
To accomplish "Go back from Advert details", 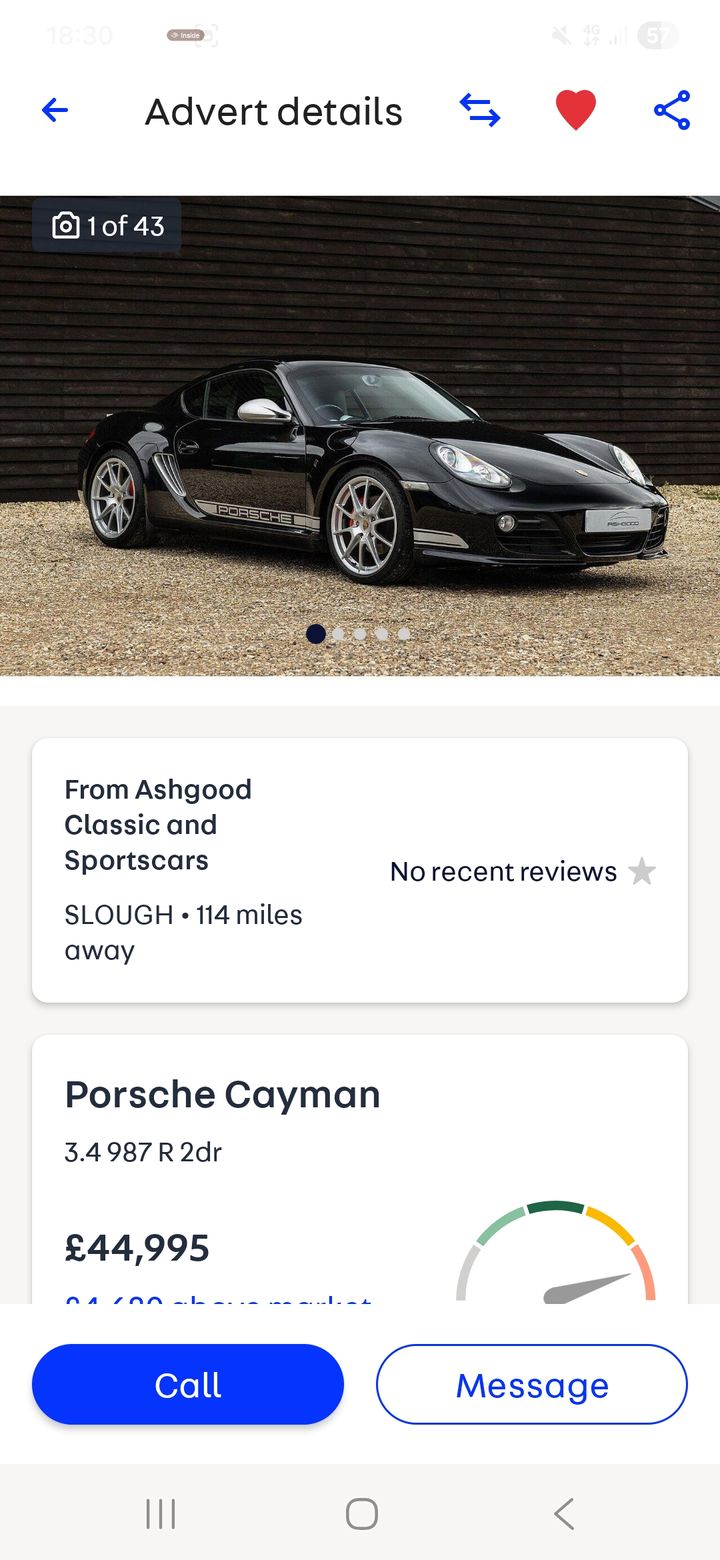I will click(x=55, y=111).
